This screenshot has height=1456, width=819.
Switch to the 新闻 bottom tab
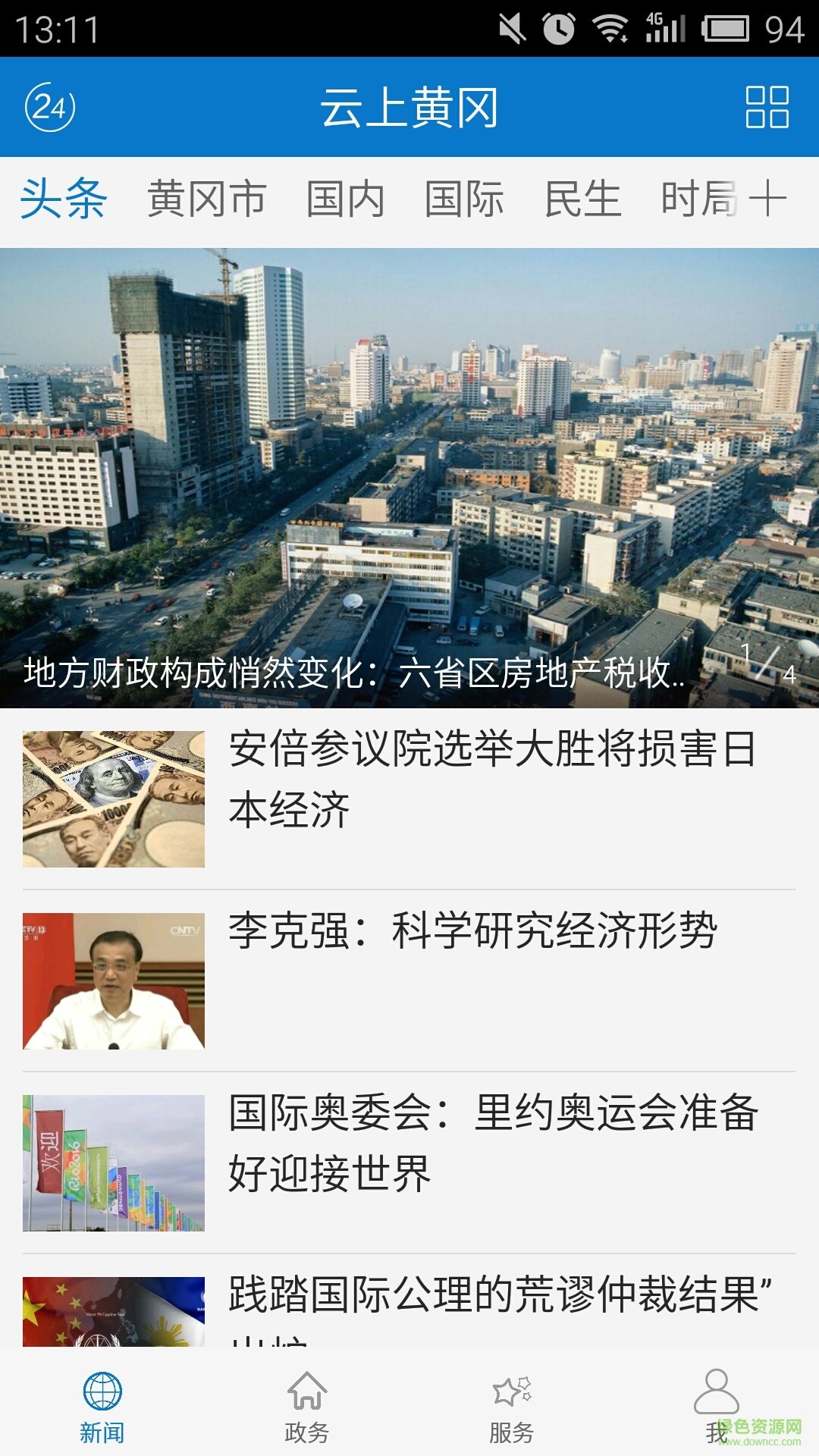[x=103, y=1412]
